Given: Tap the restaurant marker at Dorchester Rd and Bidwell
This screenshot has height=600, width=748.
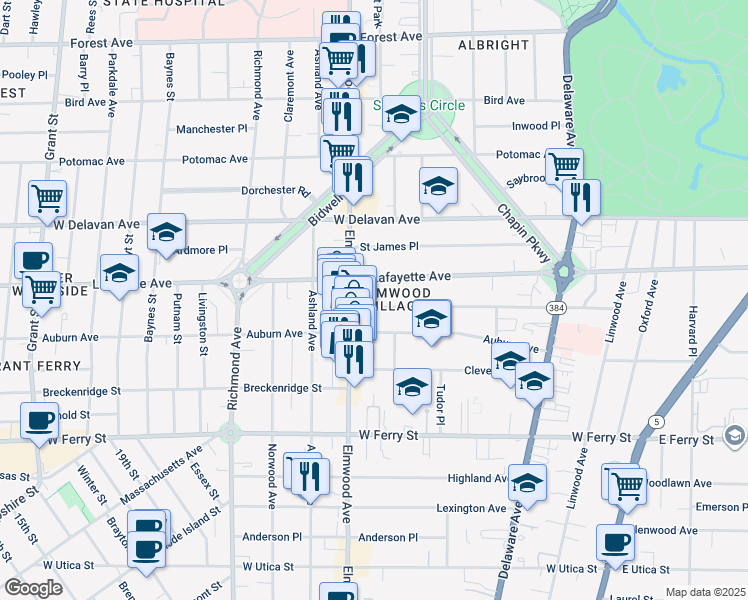Looking at the screenshot, I should tap(352, 177).
